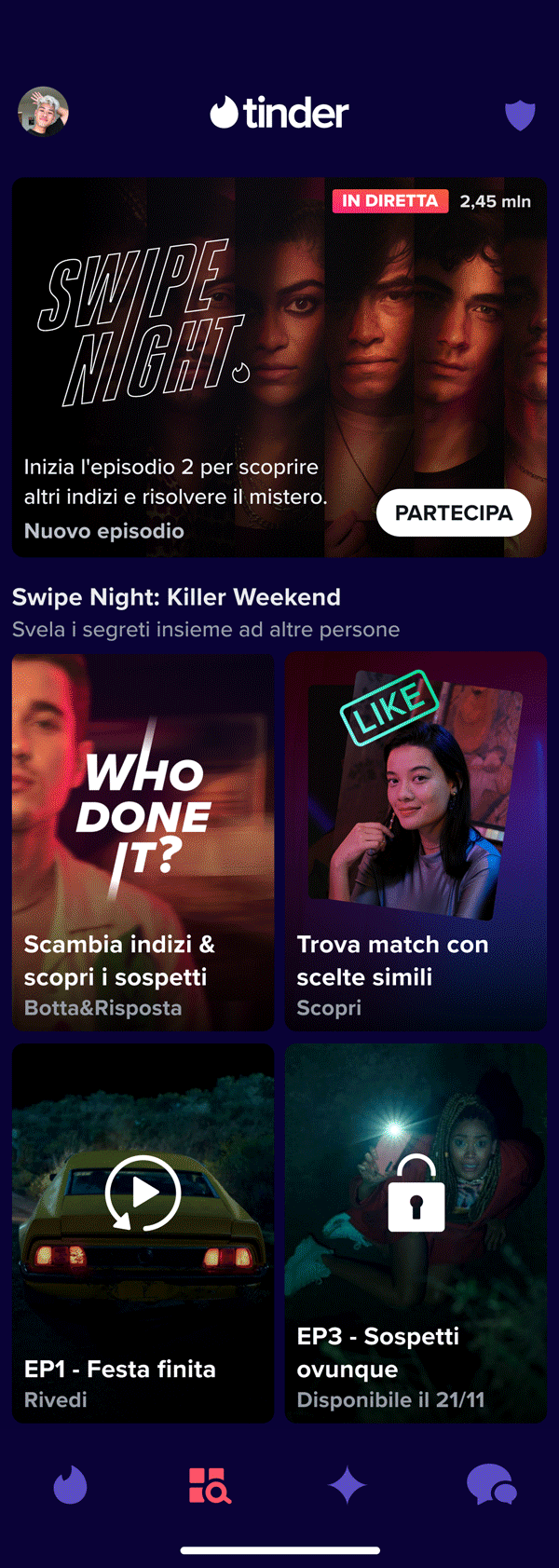Switch to the flame swipe tab

click(70, 1485)
